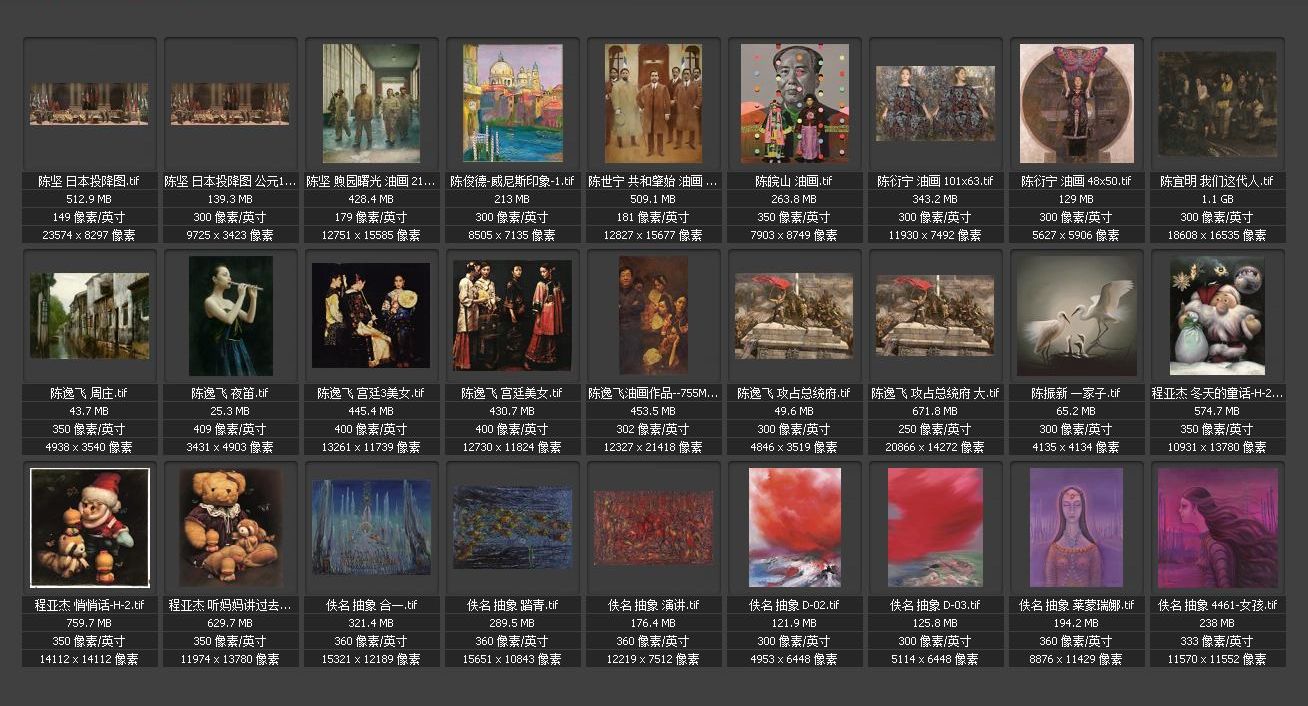
Task: Open 陈振新 一家子.tif image
Action: pyautogui.click(x=1076, y=315)
